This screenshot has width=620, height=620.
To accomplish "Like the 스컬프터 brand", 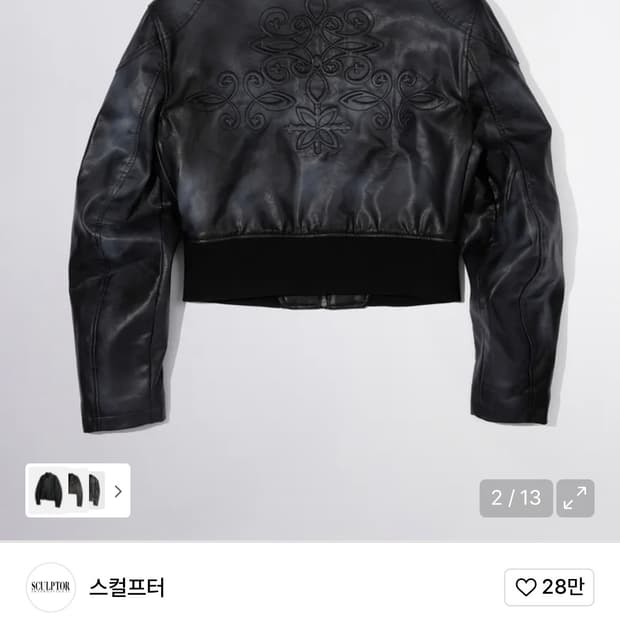I will [x=549, y=587].
